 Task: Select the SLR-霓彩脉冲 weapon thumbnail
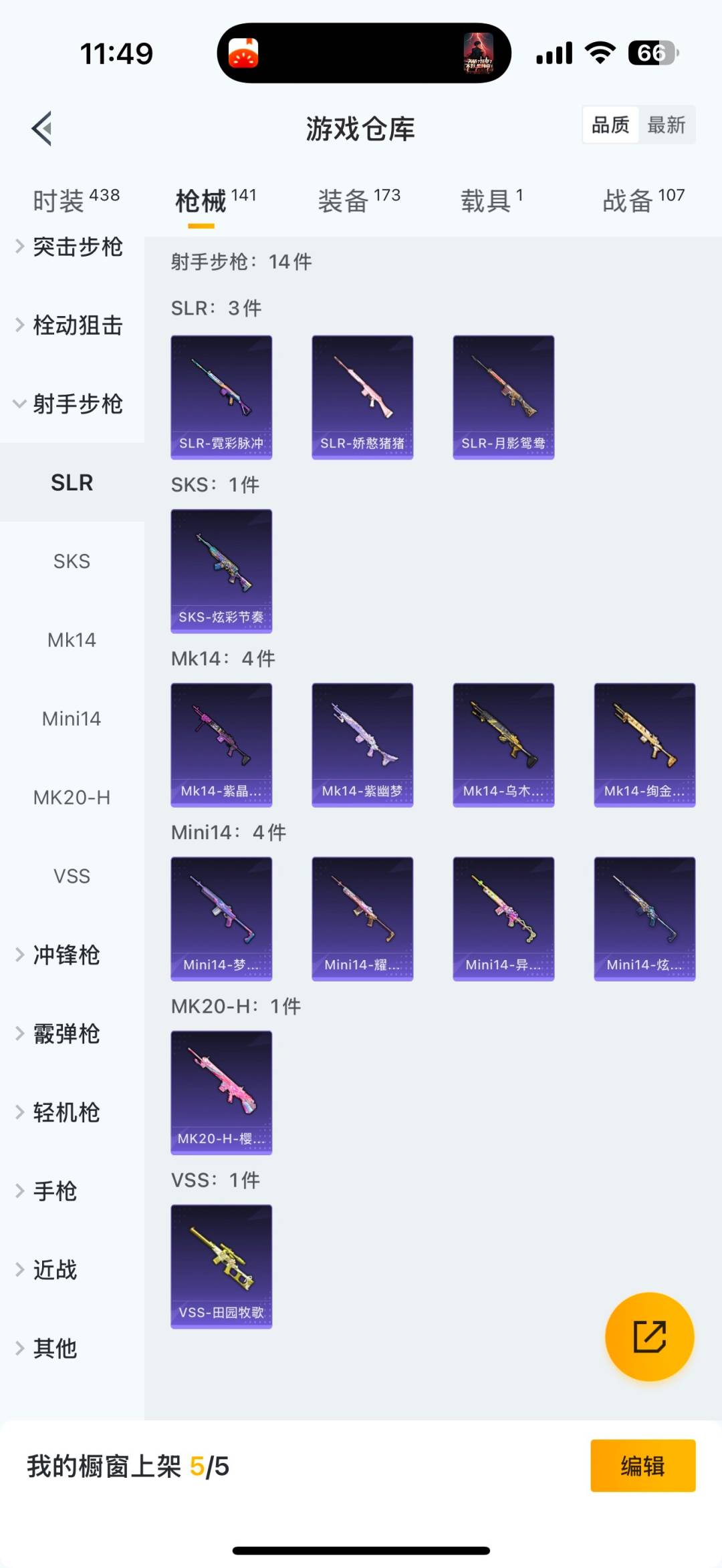coord(221,396)
